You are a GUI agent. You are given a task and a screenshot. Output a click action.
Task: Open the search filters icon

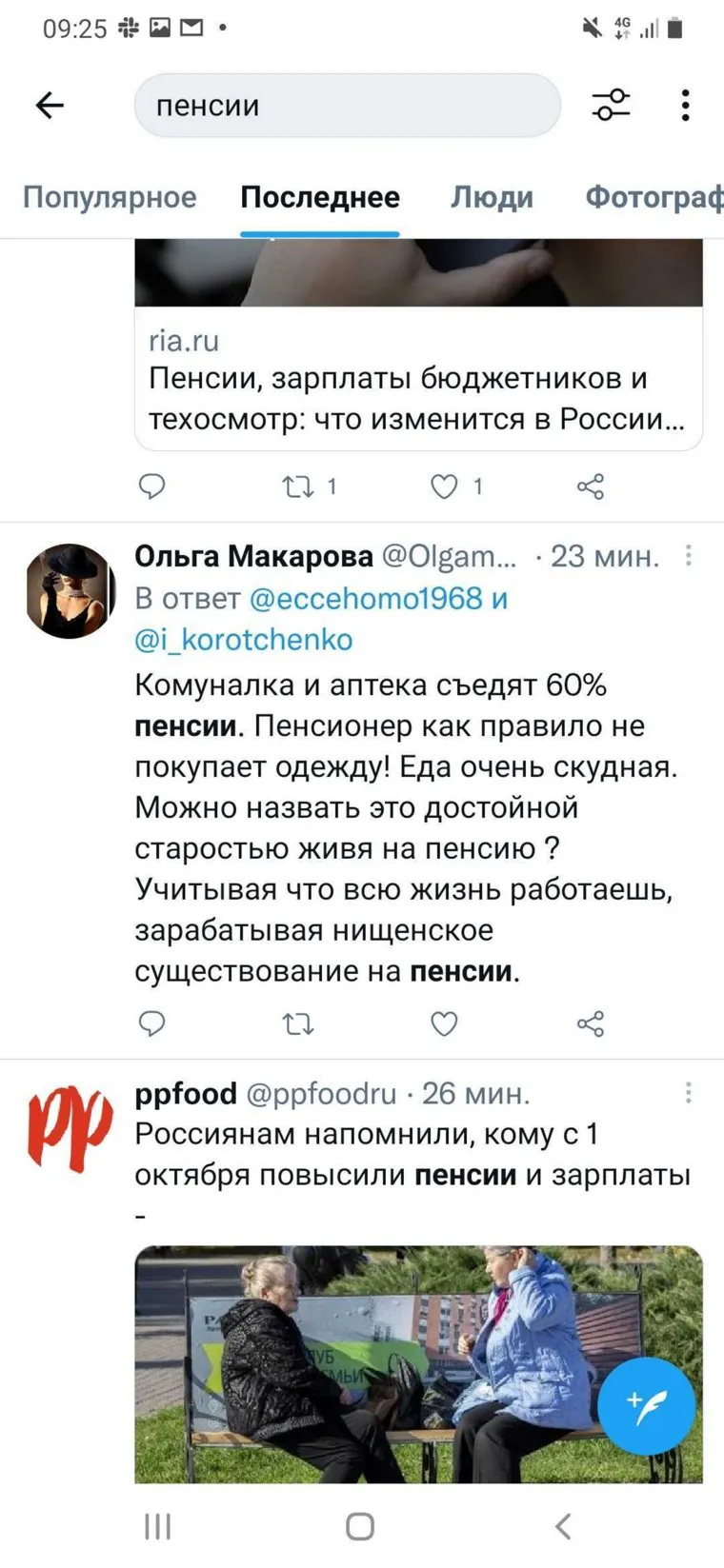click(611, 105)
